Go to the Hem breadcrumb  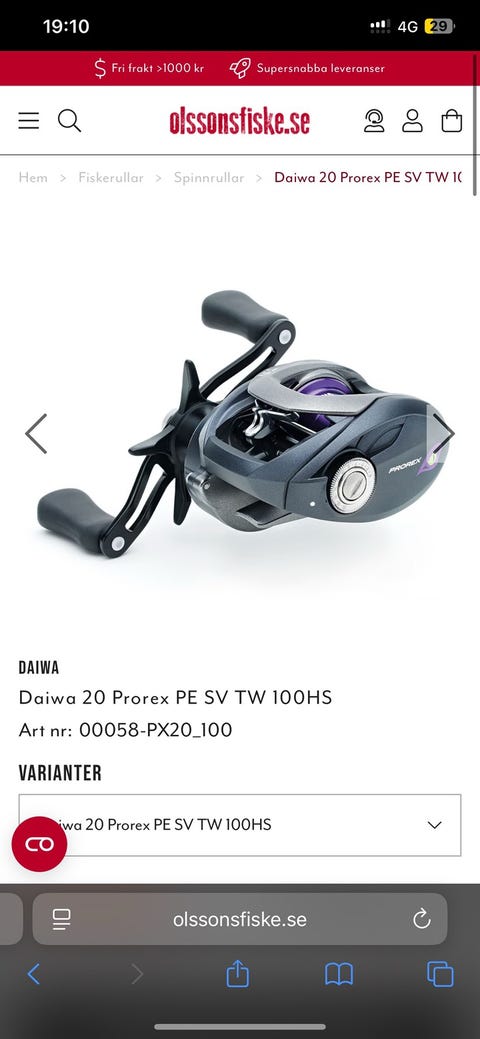33,178
